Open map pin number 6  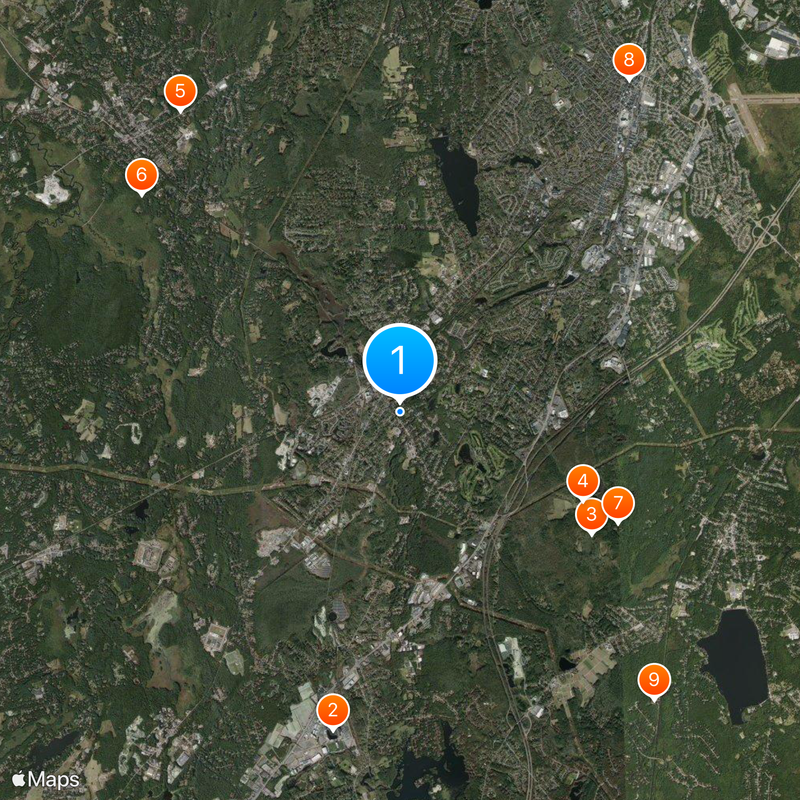[142, 175]
